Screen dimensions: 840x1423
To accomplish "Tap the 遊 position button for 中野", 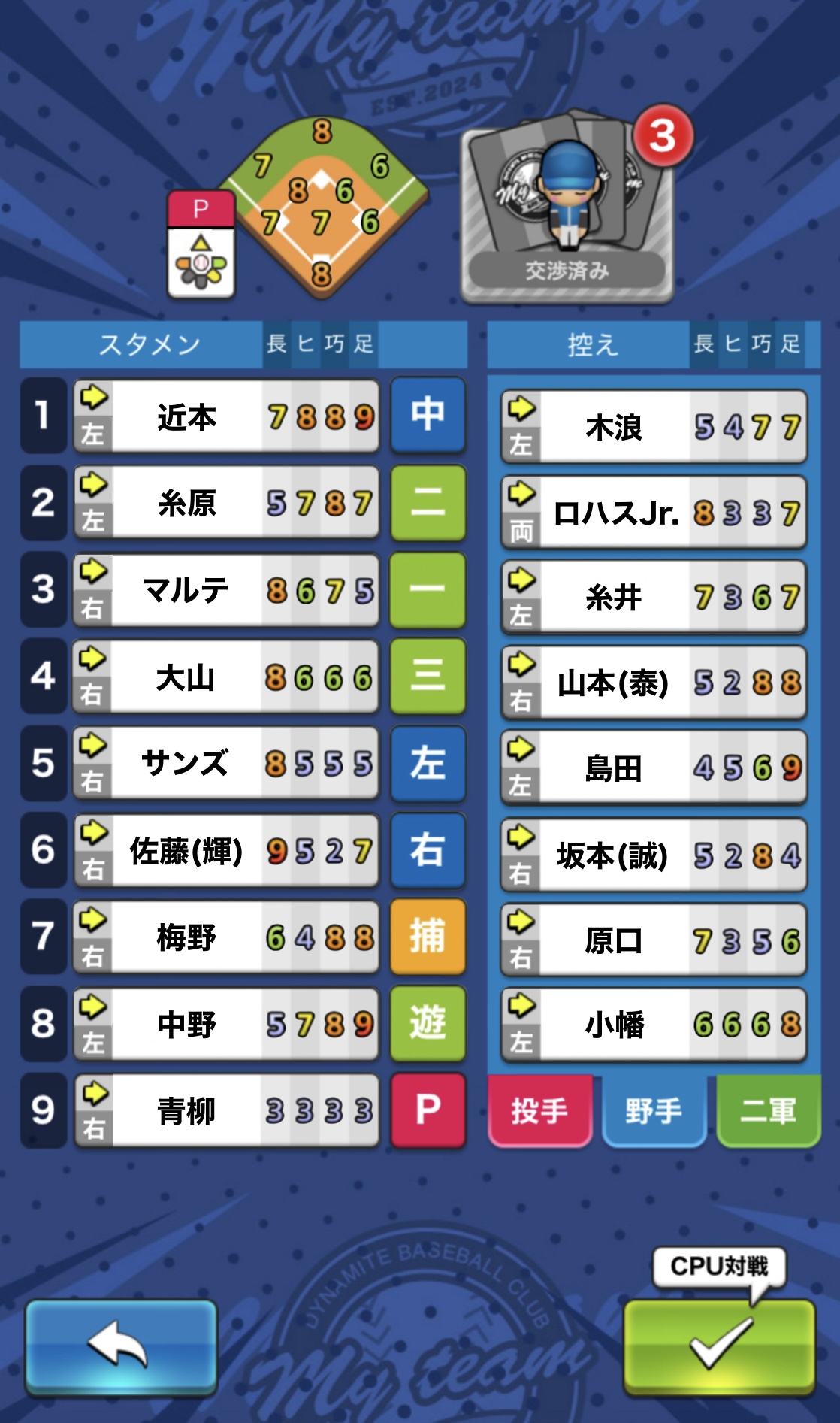I will coord(428,1023).
